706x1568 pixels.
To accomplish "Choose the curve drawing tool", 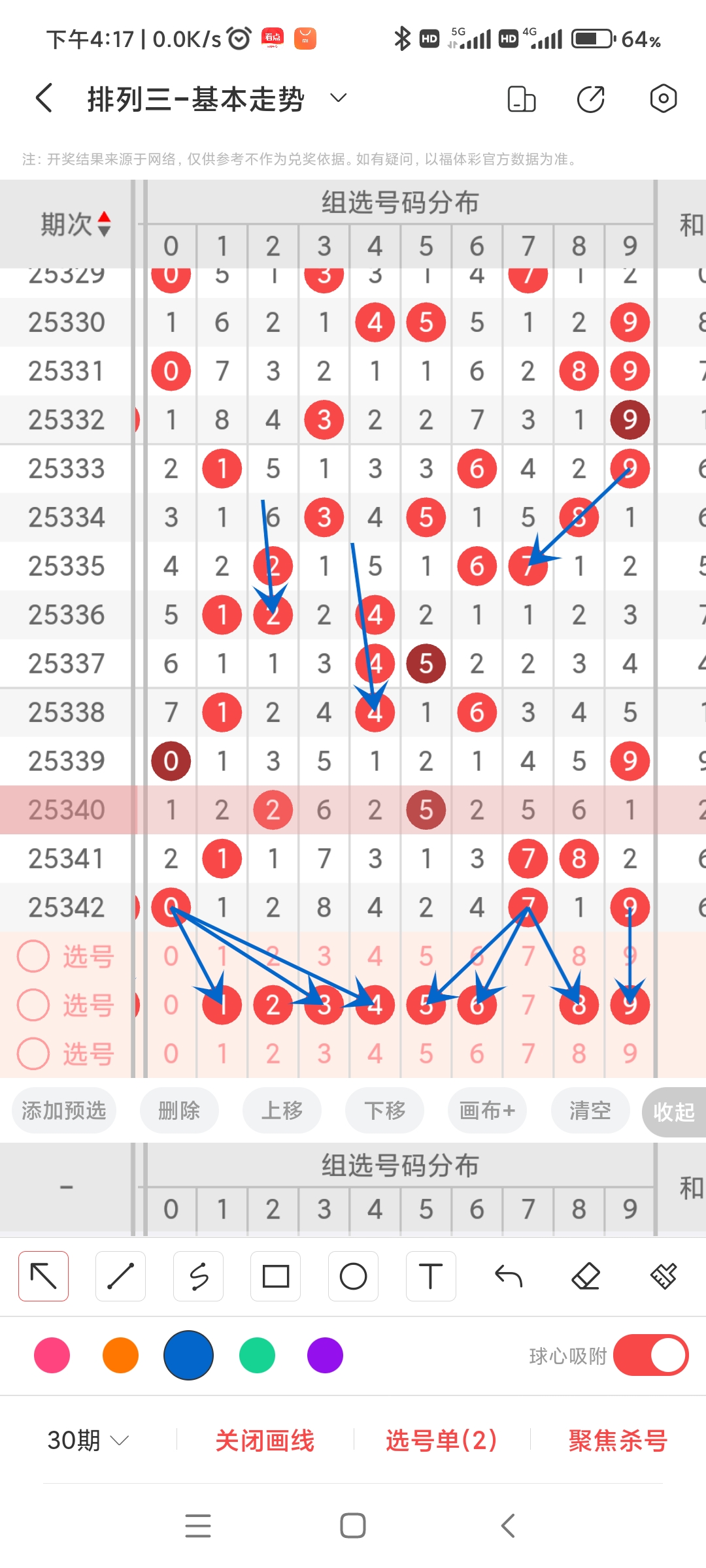I will tap(198, 1275).
